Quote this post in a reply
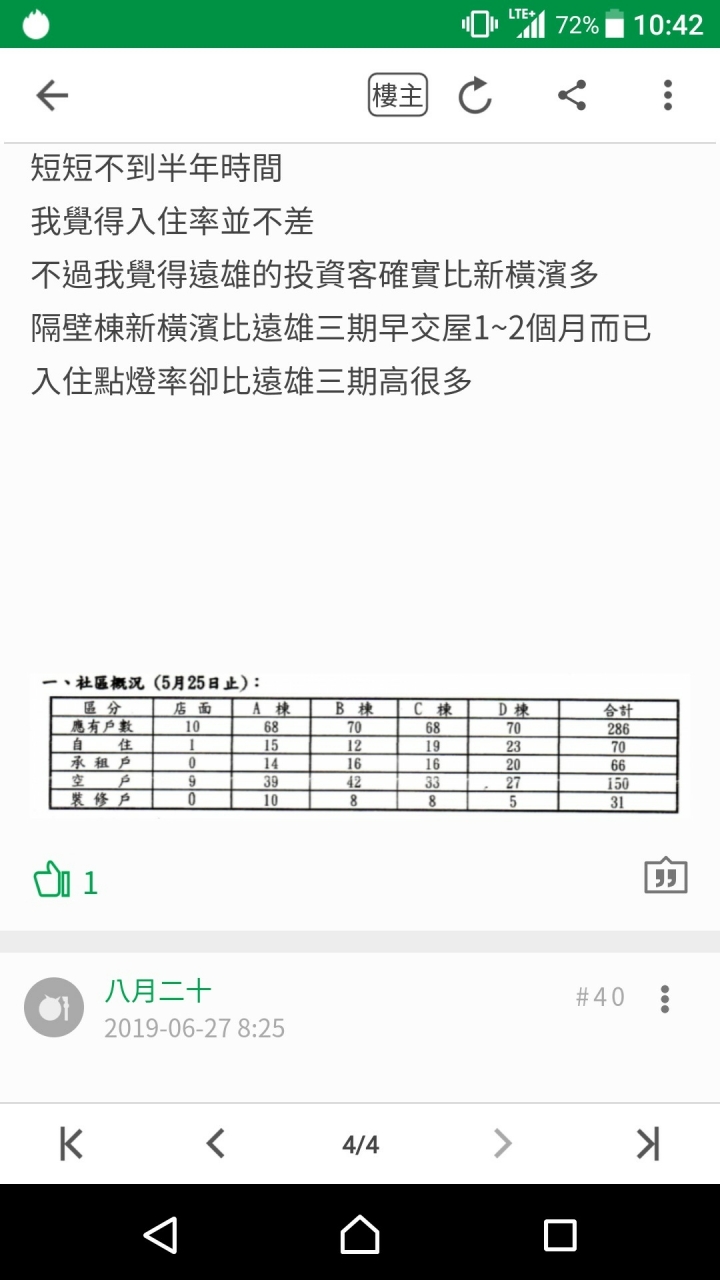720x1280 pixels. (x=665, y=876)
